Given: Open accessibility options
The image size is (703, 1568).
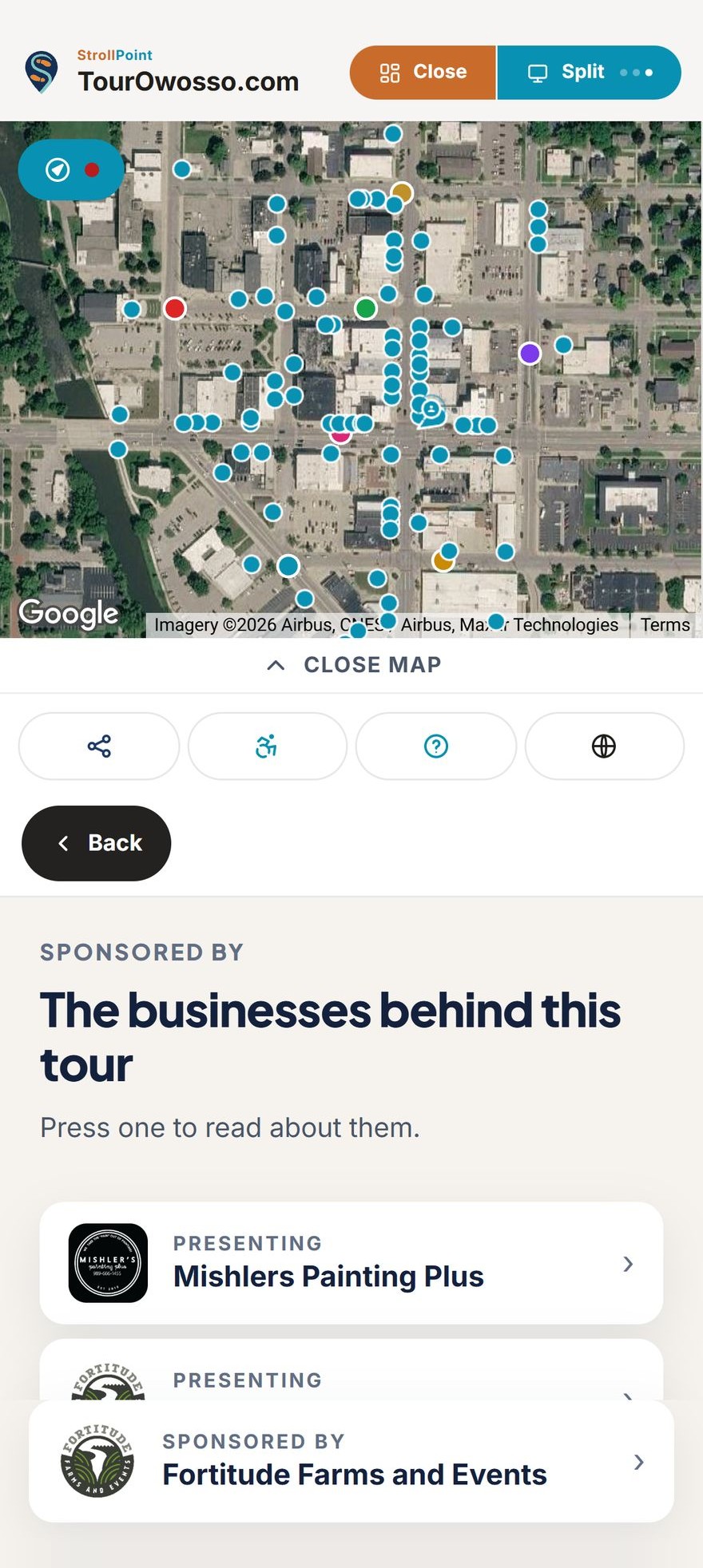Looking at the screenshot, I should 267,746.
